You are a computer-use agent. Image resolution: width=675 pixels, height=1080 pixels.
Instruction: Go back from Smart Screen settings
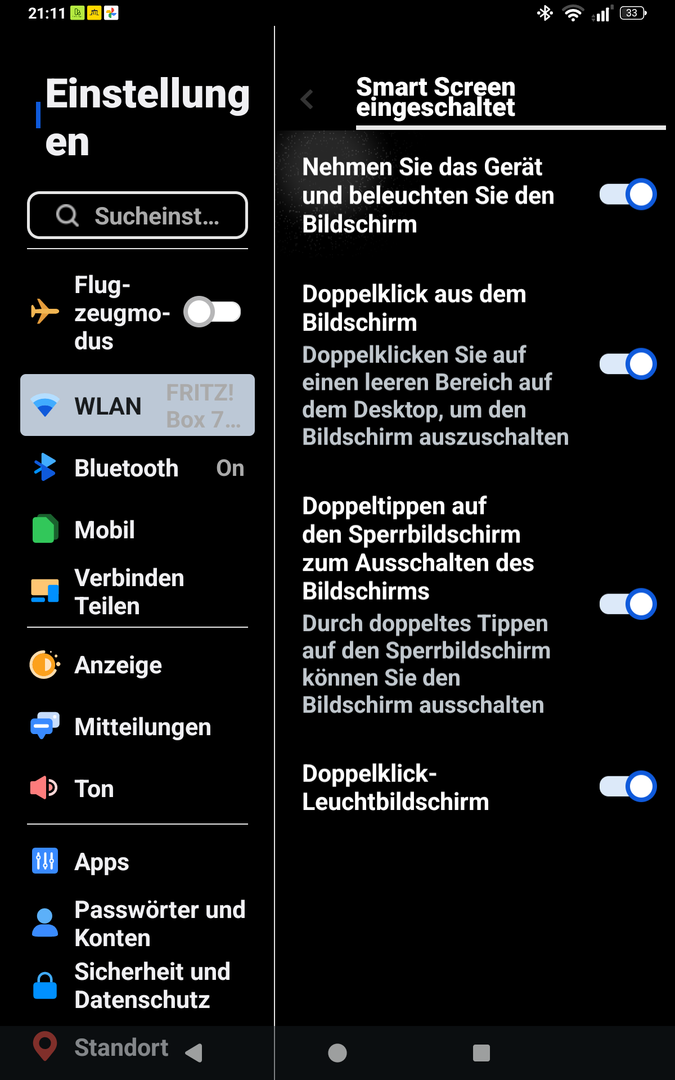[307, 99]
